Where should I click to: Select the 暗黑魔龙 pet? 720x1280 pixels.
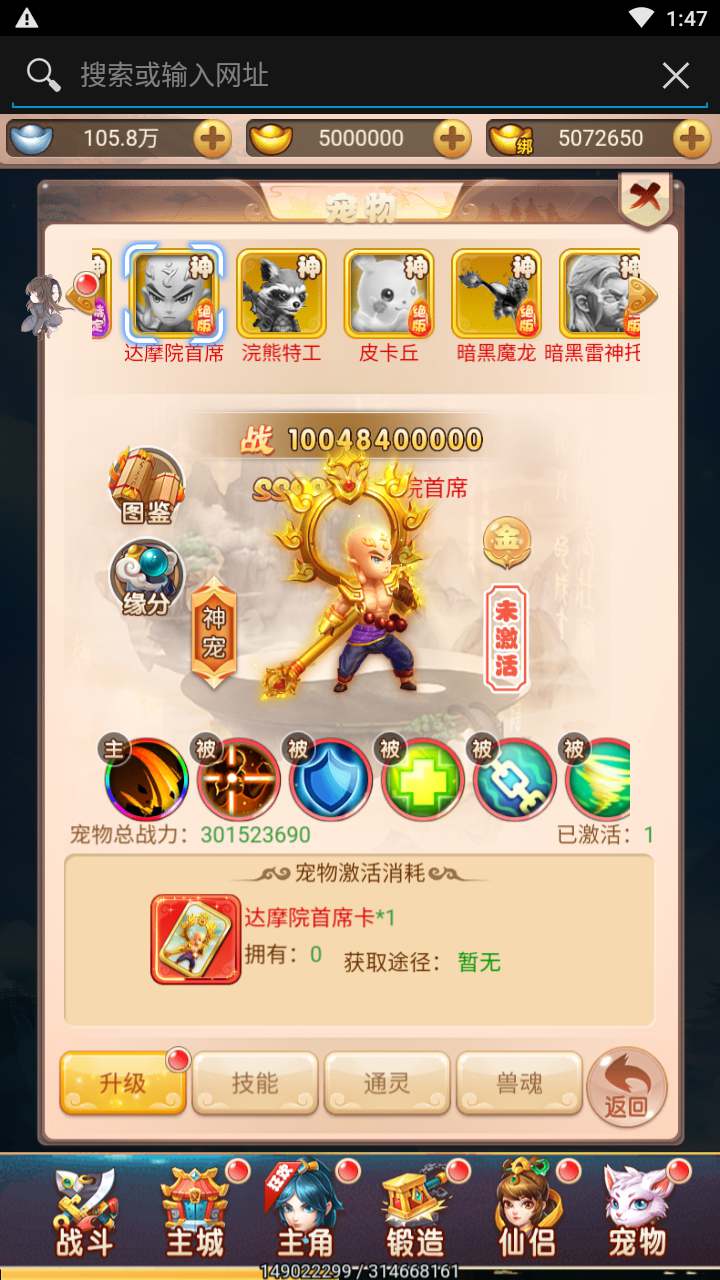click(496, 295)
